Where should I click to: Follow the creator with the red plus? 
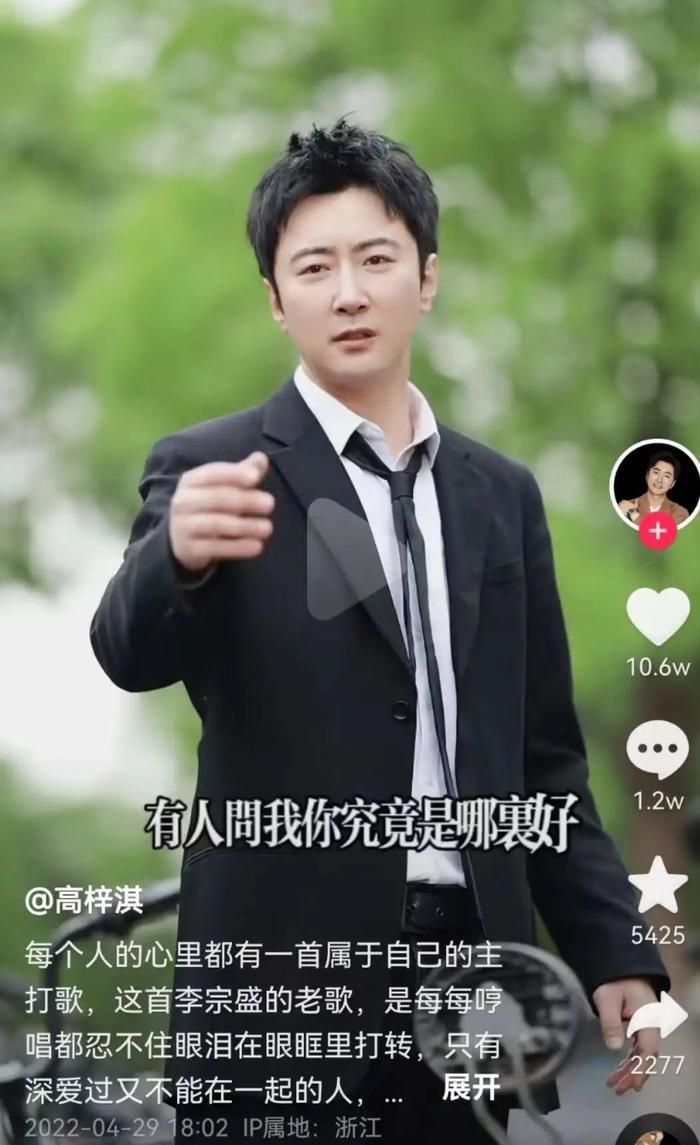point(657,531)
